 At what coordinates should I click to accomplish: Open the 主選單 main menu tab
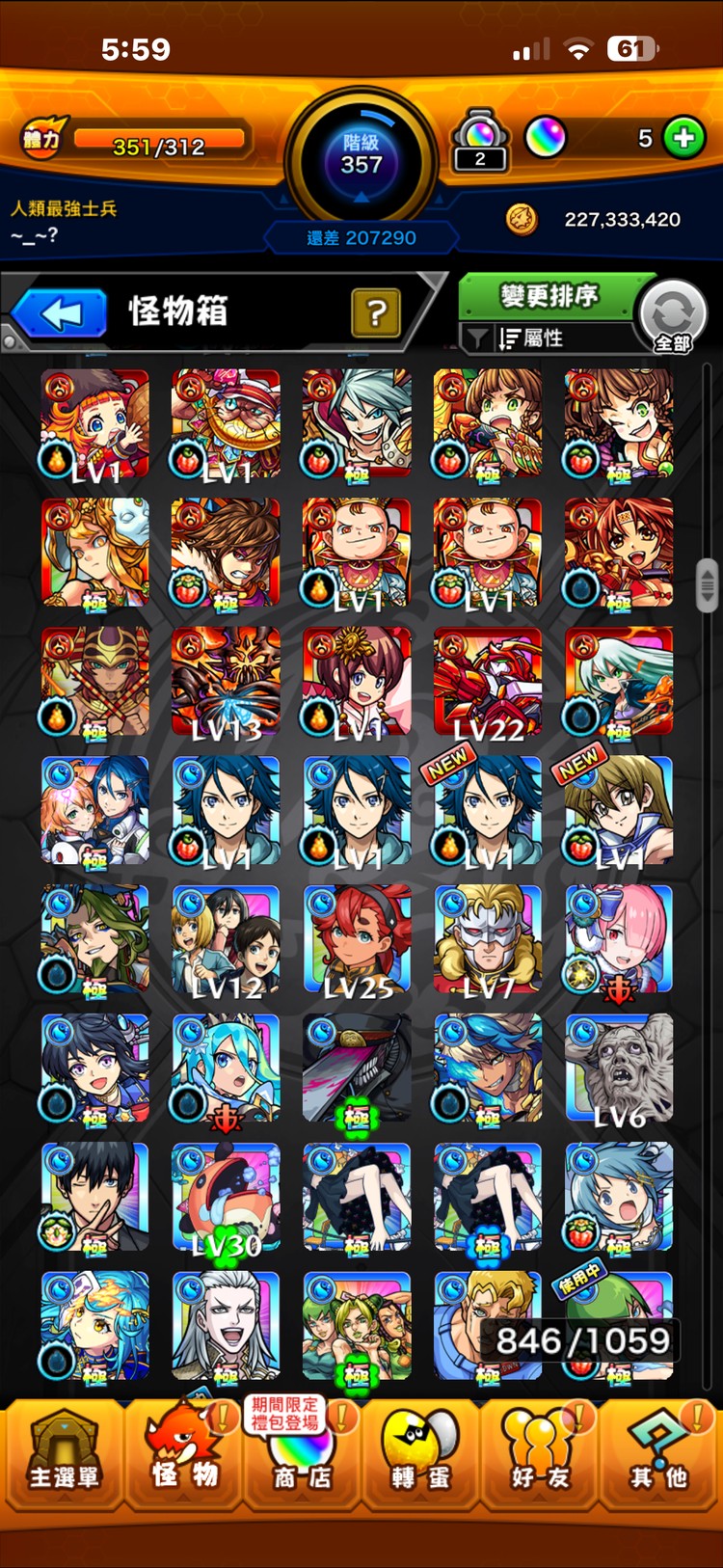64,1454
